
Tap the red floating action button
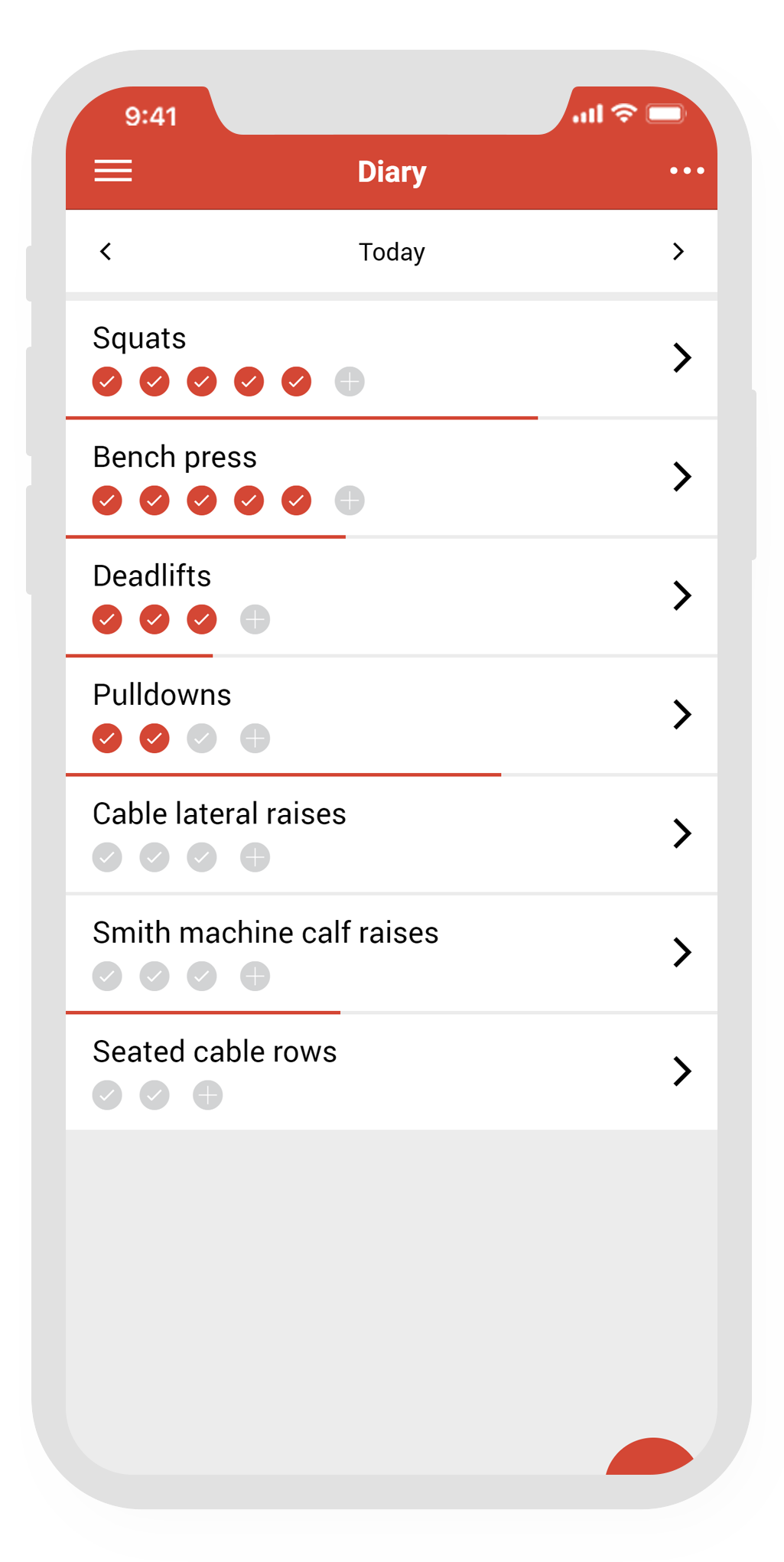(x=652, y=1457)
